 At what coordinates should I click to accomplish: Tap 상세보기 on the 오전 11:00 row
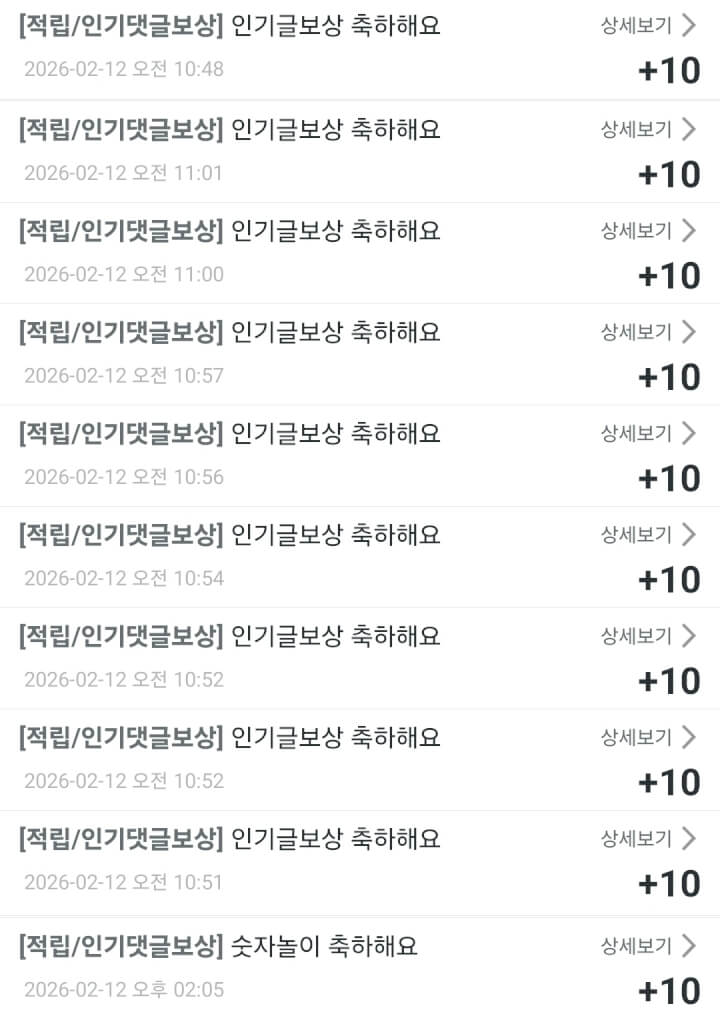tap(647, 231)
